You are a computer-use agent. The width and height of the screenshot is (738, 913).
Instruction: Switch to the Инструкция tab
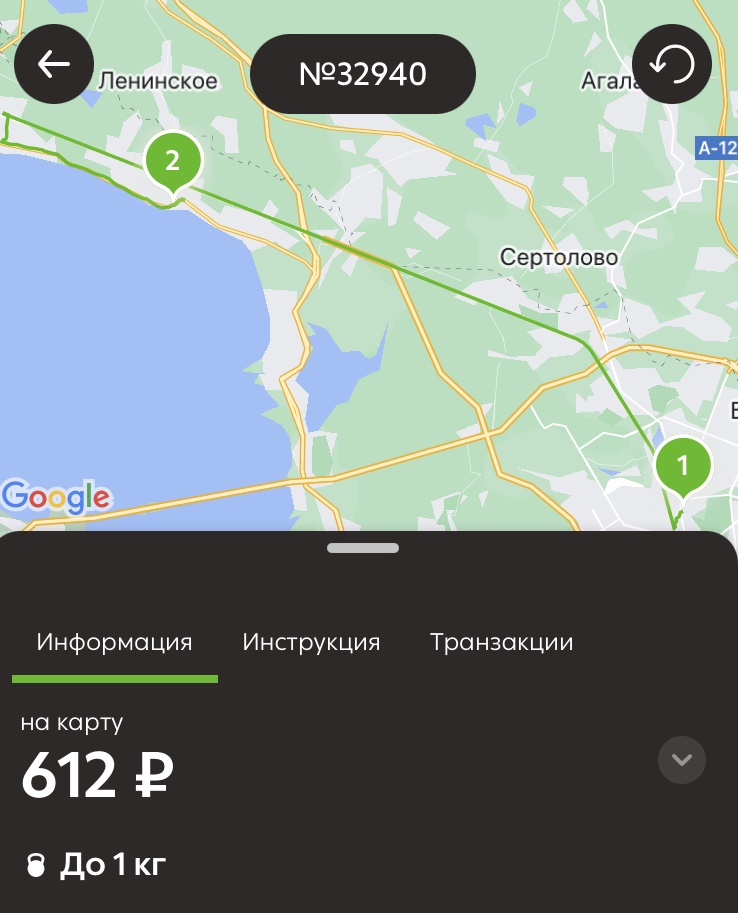tap(311, 642)
